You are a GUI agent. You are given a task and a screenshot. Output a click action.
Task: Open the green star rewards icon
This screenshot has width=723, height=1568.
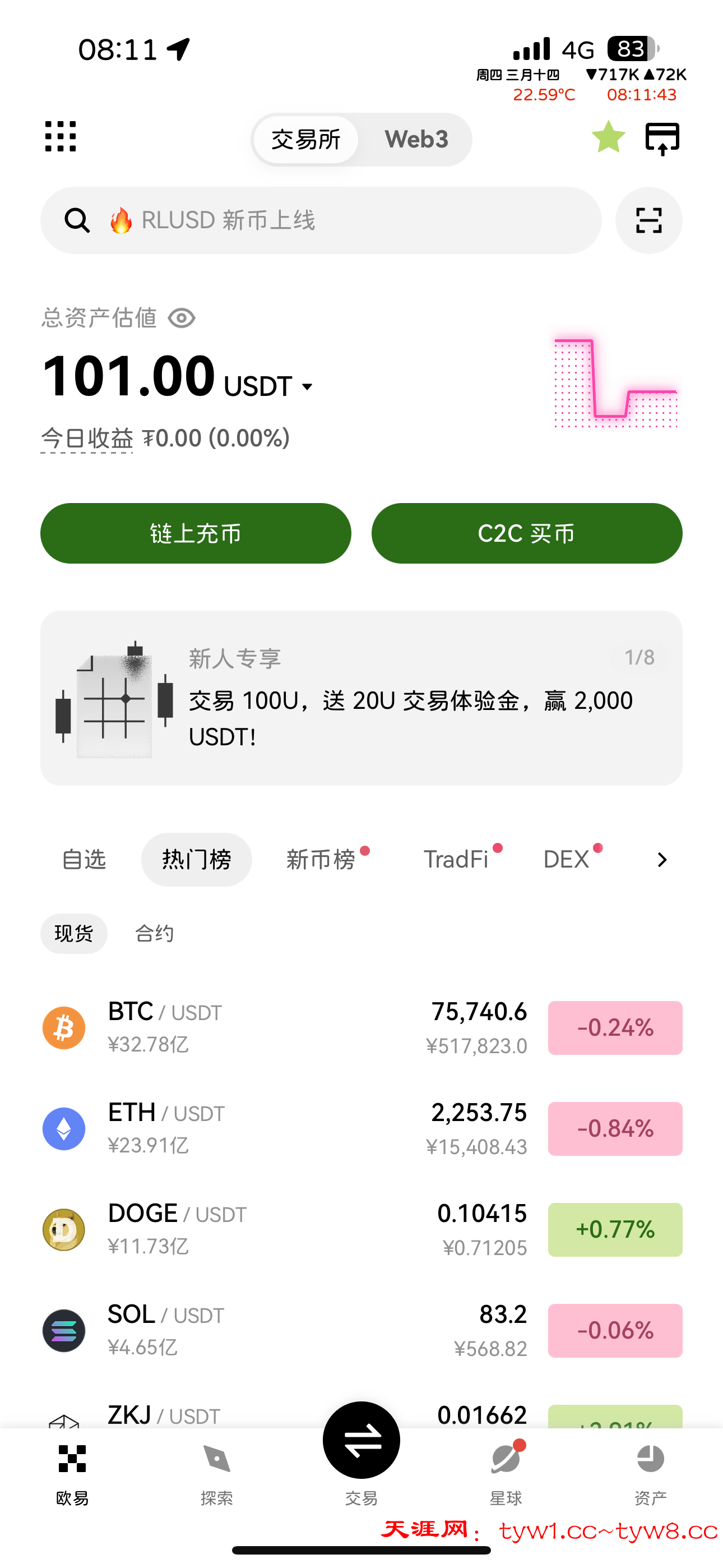pos(608,137)
